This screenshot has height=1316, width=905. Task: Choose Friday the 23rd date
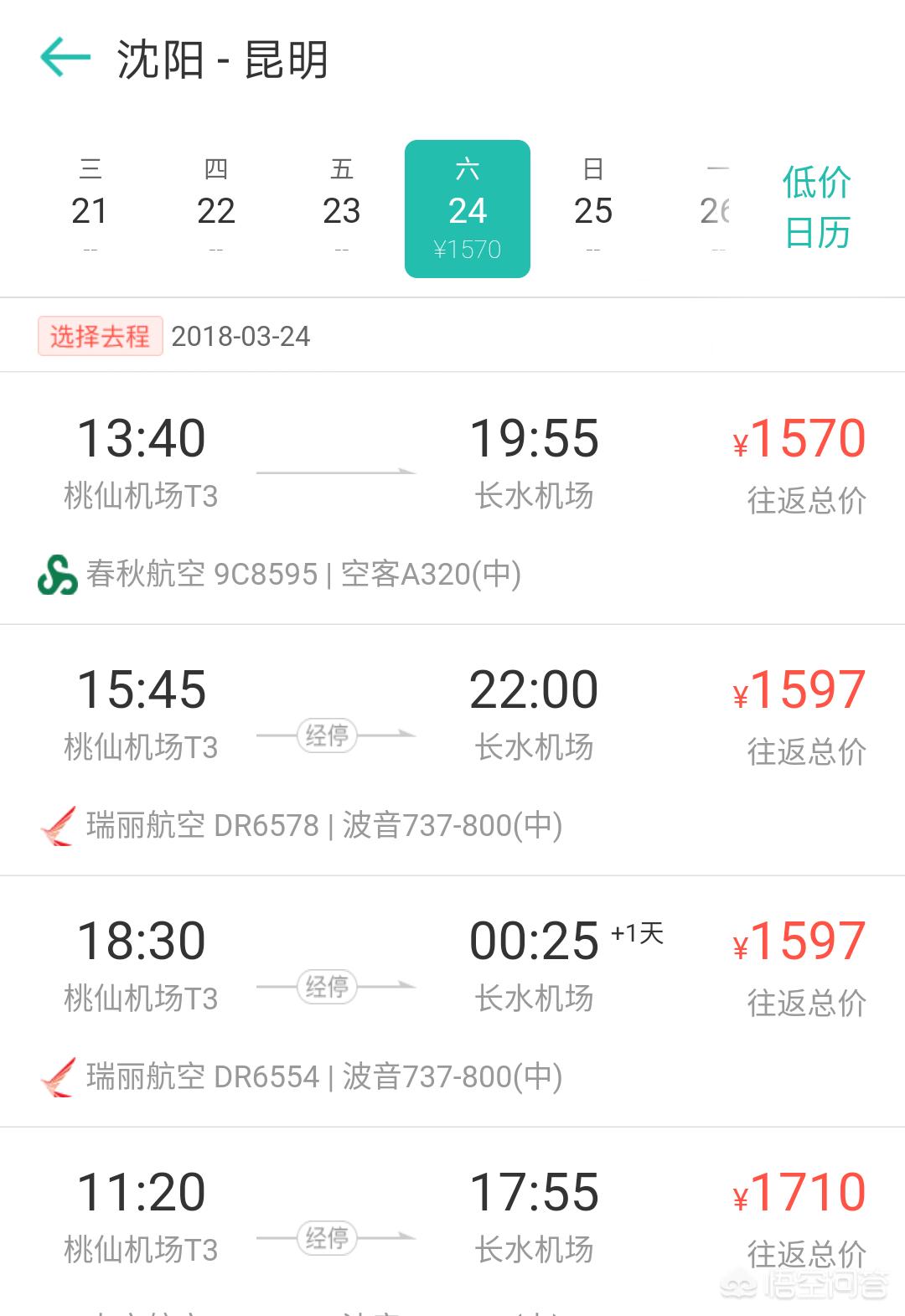click(341, 209)
